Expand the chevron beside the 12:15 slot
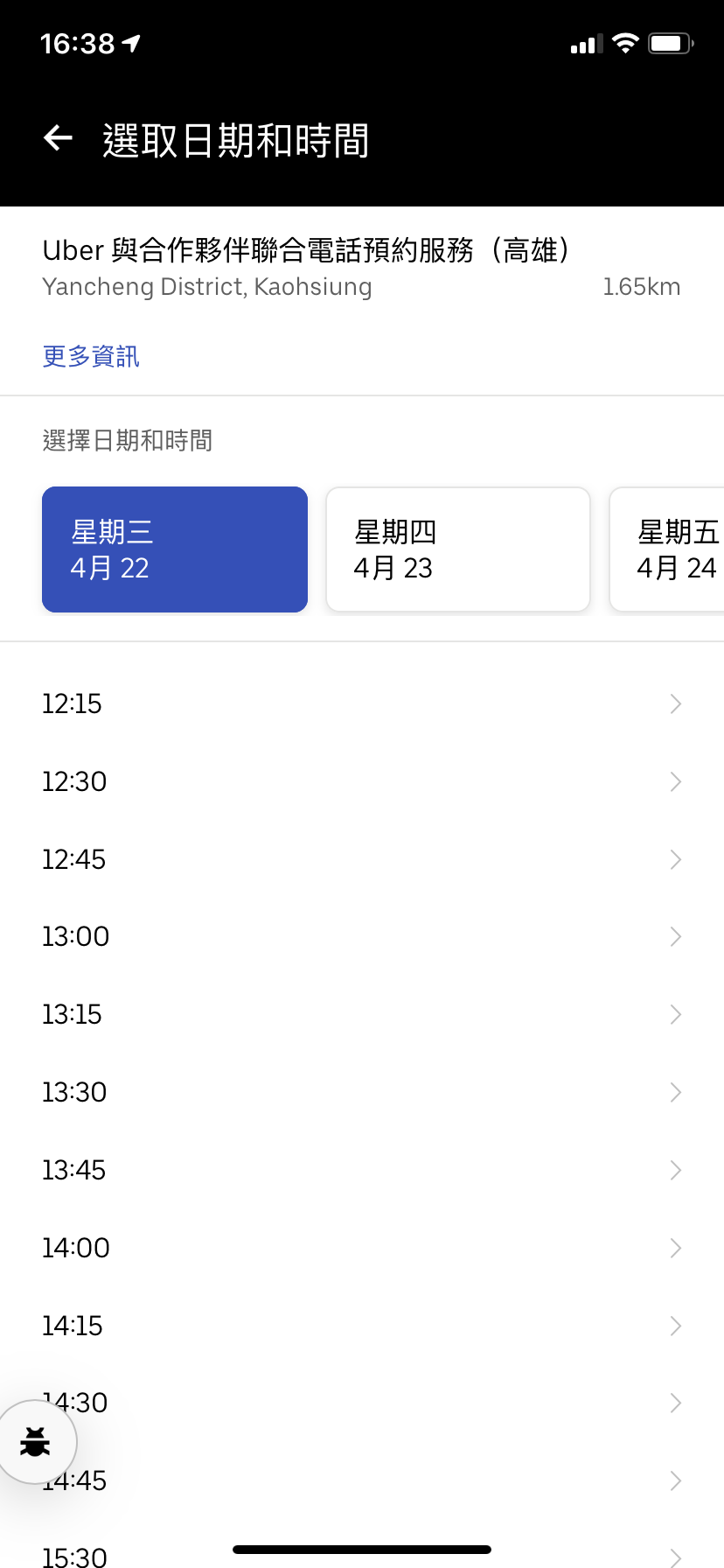Screen dimensions: 724x1568 (675, 703)
